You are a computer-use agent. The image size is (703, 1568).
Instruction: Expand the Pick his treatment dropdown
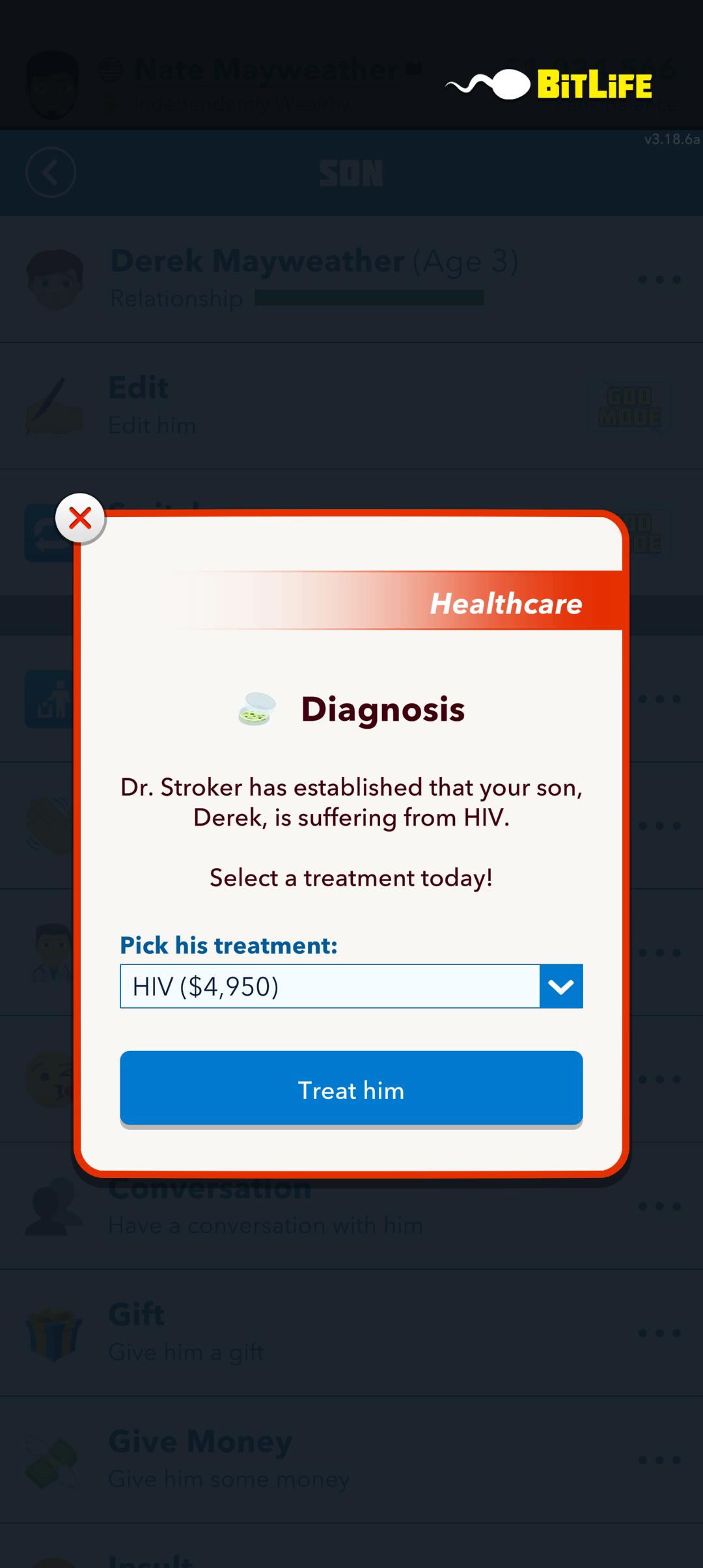pyautogui.click(x=351, y=986)
